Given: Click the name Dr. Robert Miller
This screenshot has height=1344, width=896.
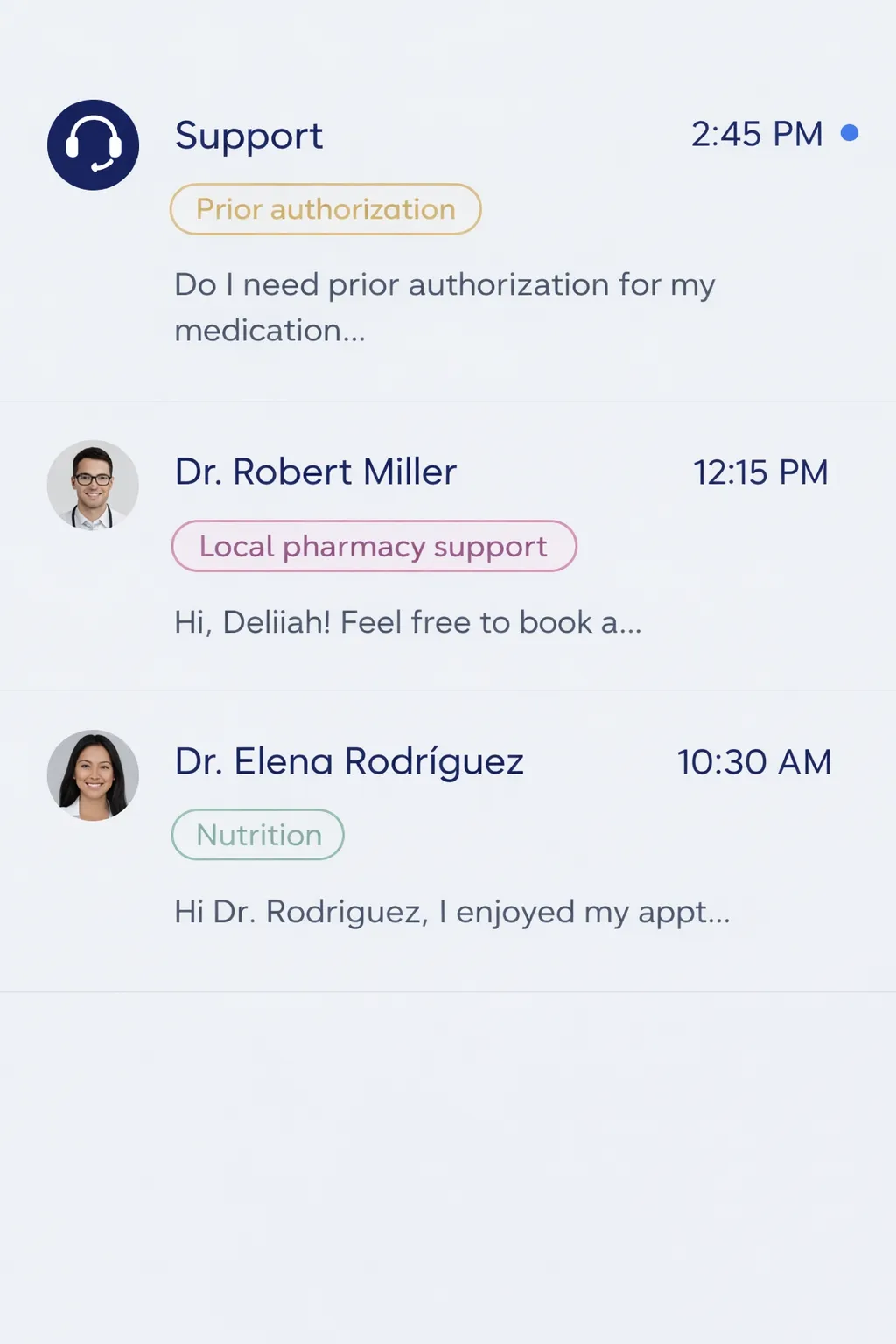Looking at the screenshot, I should (315, 471).
